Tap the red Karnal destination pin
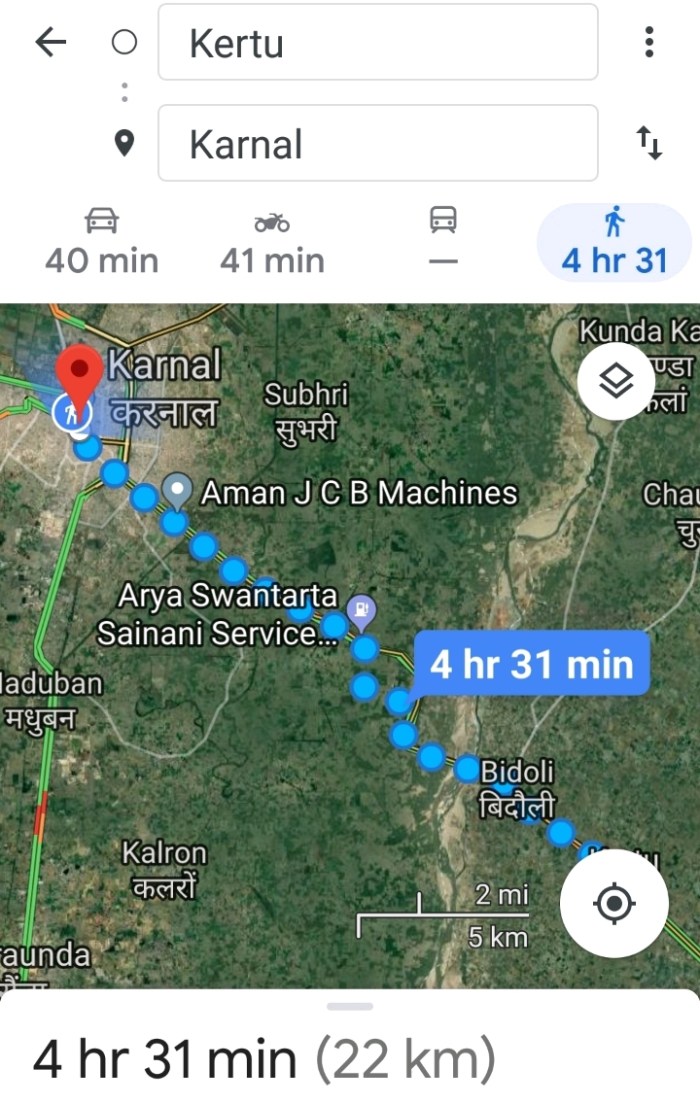The width and height of the screenshot is (700, 1103). tap(79, 376)
